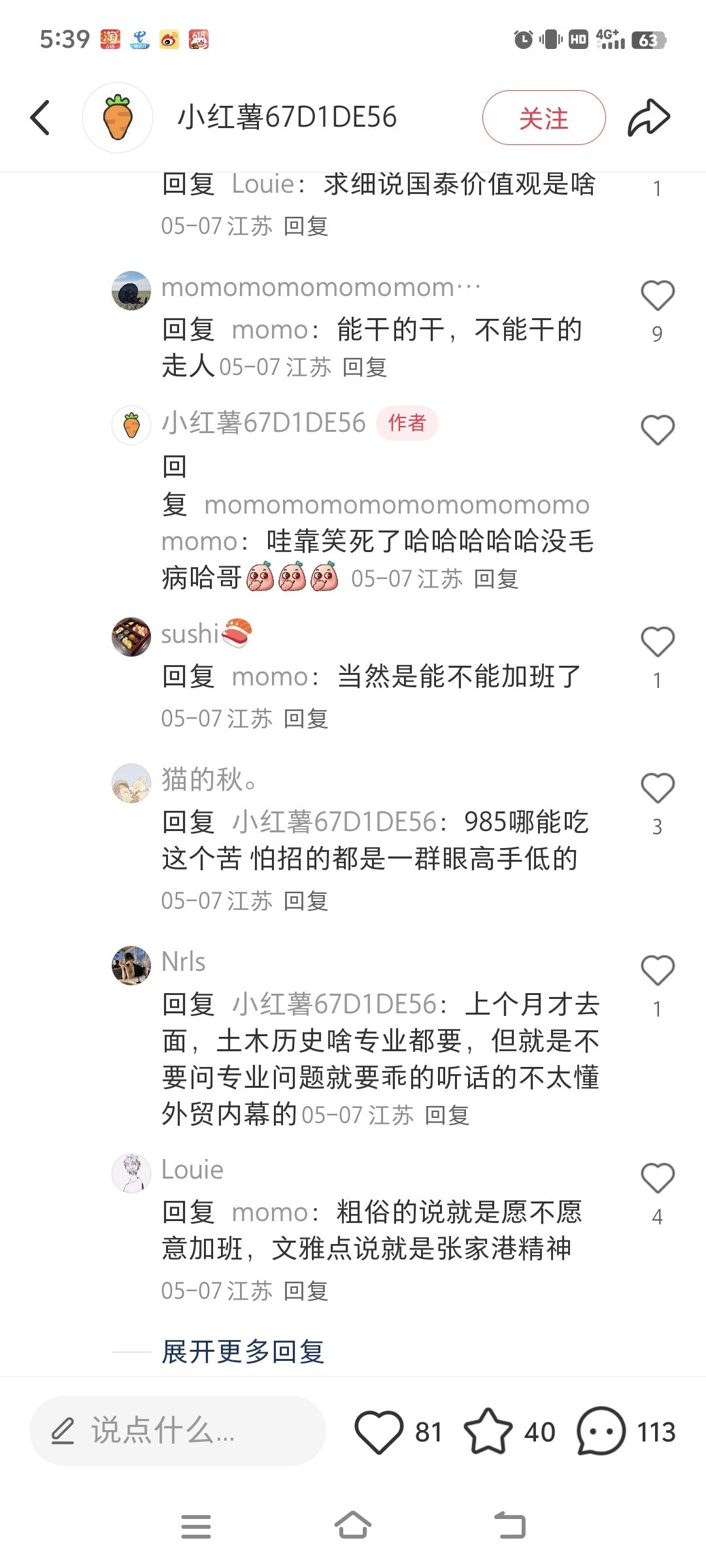Like 猫的秋。's comment about 985
Screen dimensions: 706x1568
657,789
